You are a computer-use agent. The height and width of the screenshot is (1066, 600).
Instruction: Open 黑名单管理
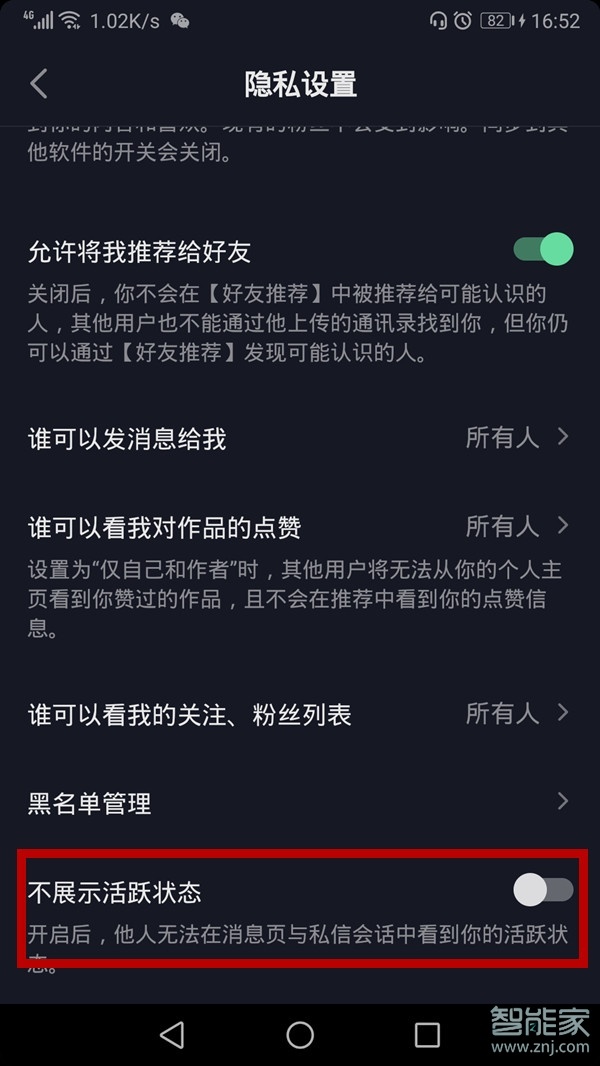[x=300, y=802]
